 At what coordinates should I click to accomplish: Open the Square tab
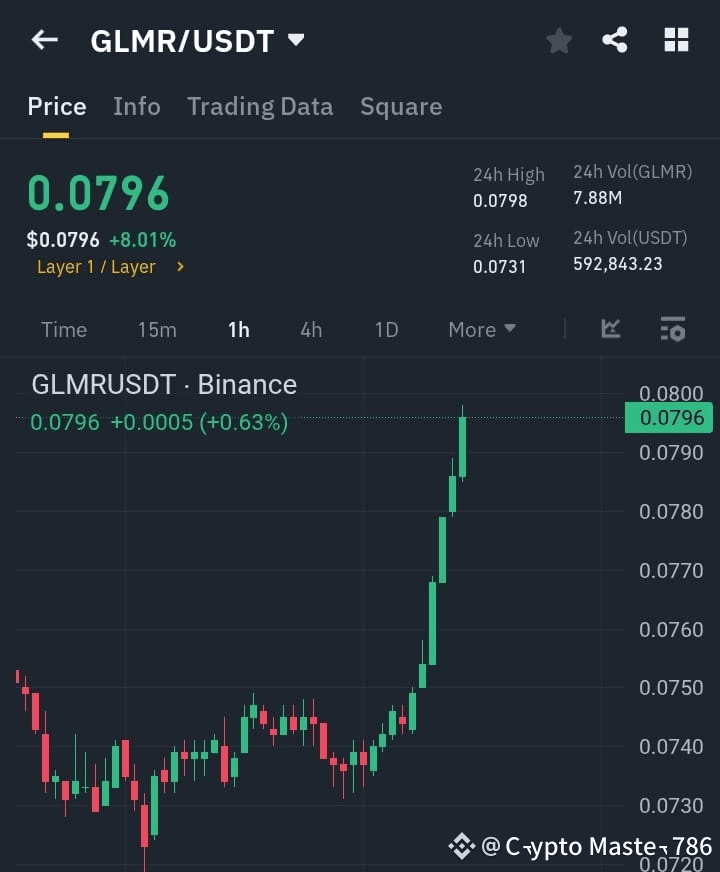[x=401, y=107]
